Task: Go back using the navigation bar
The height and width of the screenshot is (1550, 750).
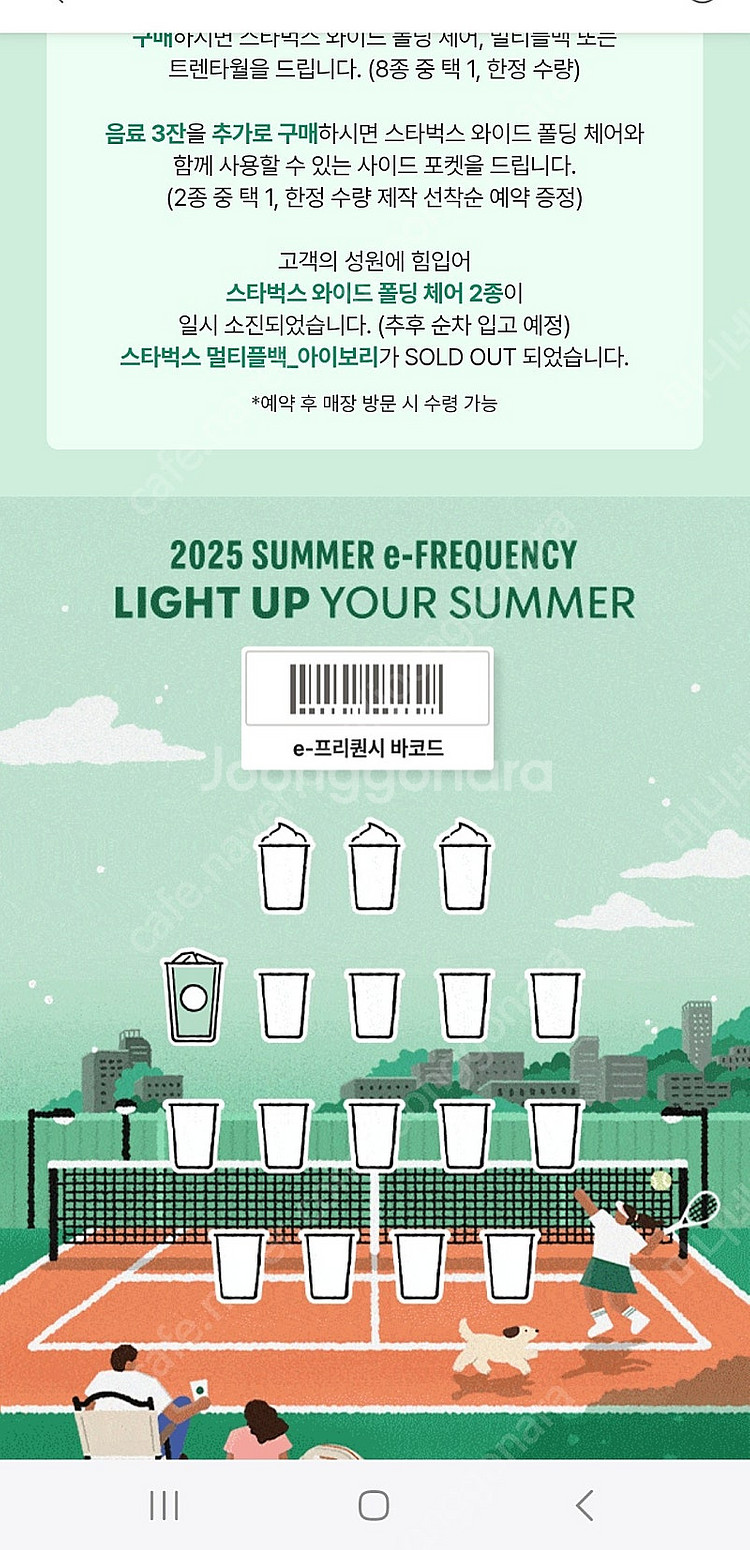Action: click(x=585, y=1505)
